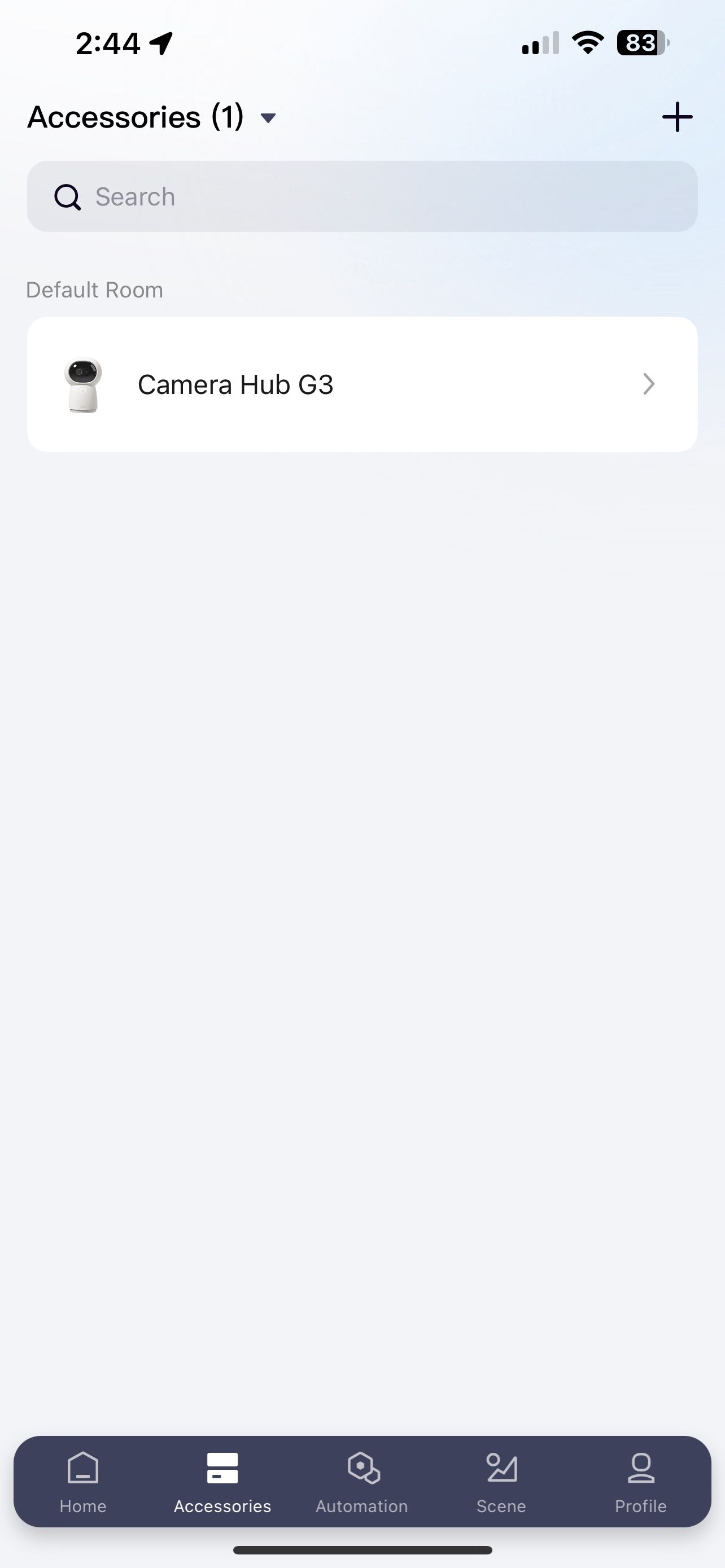Screen dimensions: 725x1568
Task: Select the Accessories tab
Action: 222,1482
